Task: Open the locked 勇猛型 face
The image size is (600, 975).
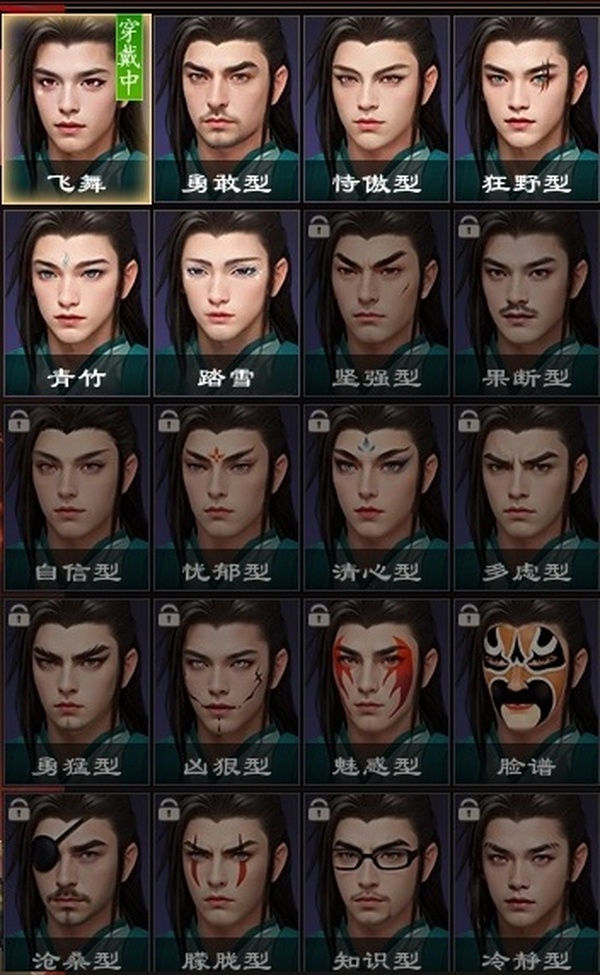Action: point(77,690)
